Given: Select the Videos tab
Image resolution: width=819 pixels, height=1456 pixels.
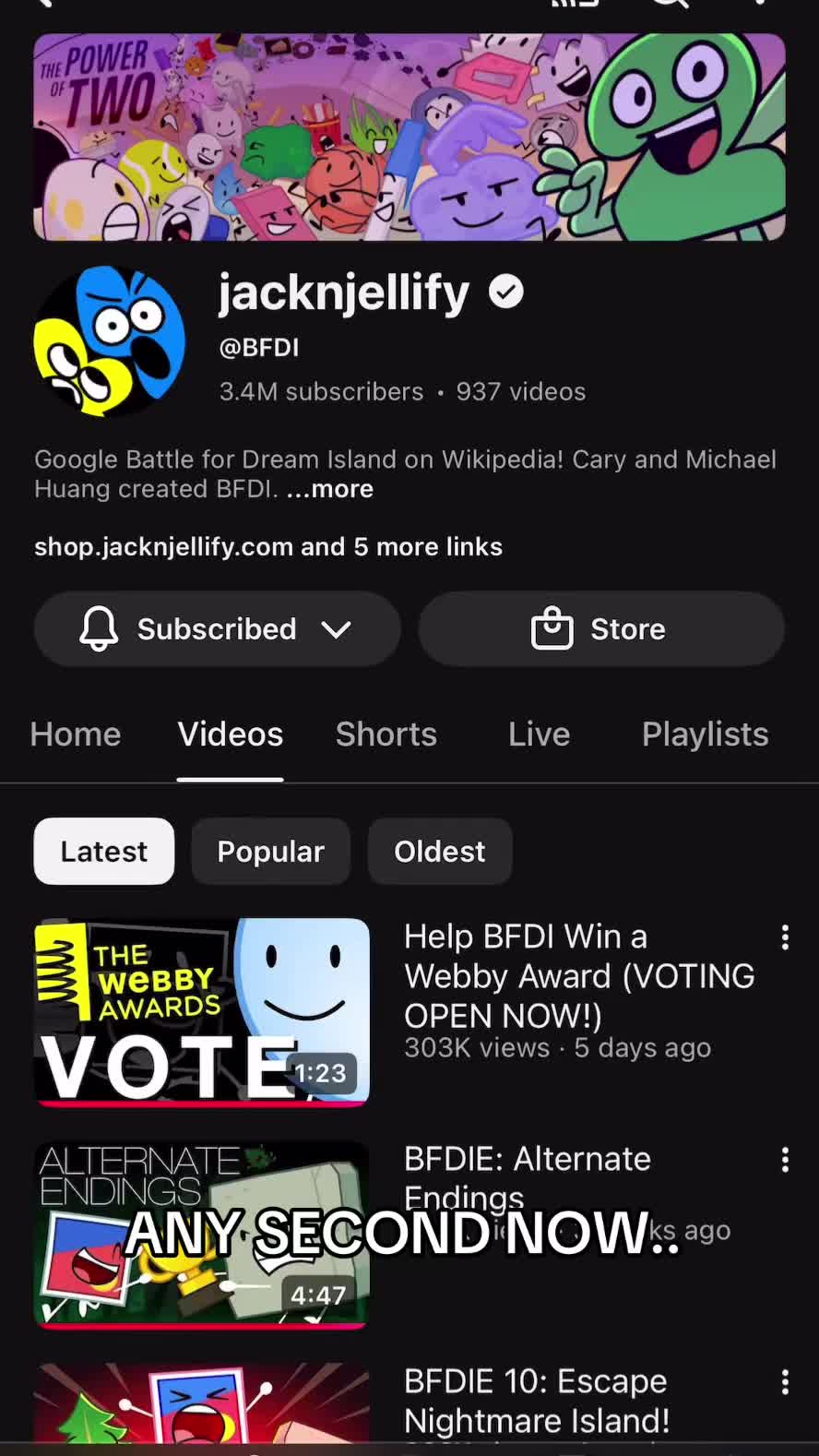Looking at the screenshot, I should tap(231, 734).
